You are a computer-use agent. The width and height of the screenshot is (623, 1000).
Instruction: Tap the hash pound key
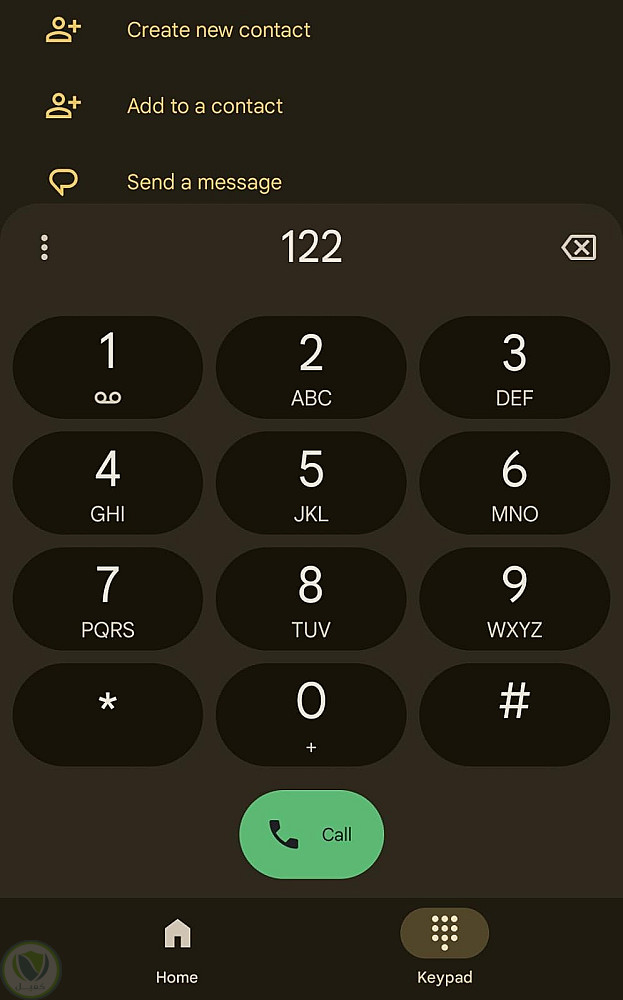tap(514, 714)
